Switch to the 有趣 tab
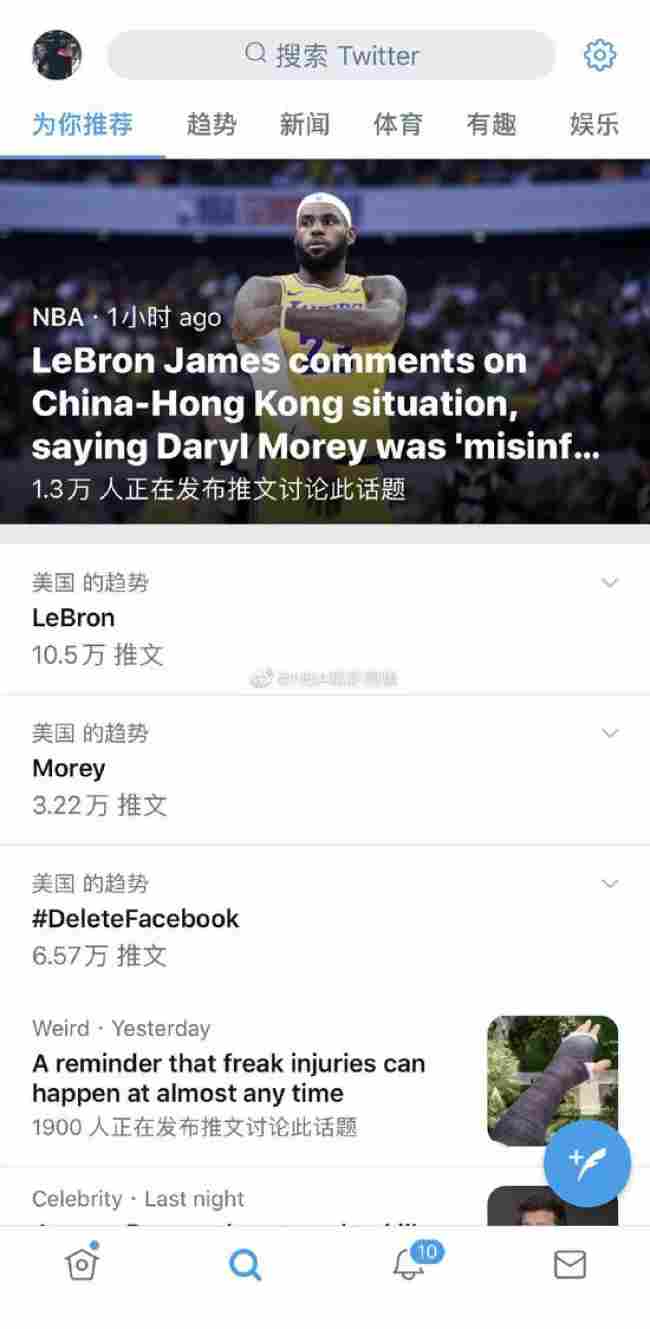 [x=491, y=125]
